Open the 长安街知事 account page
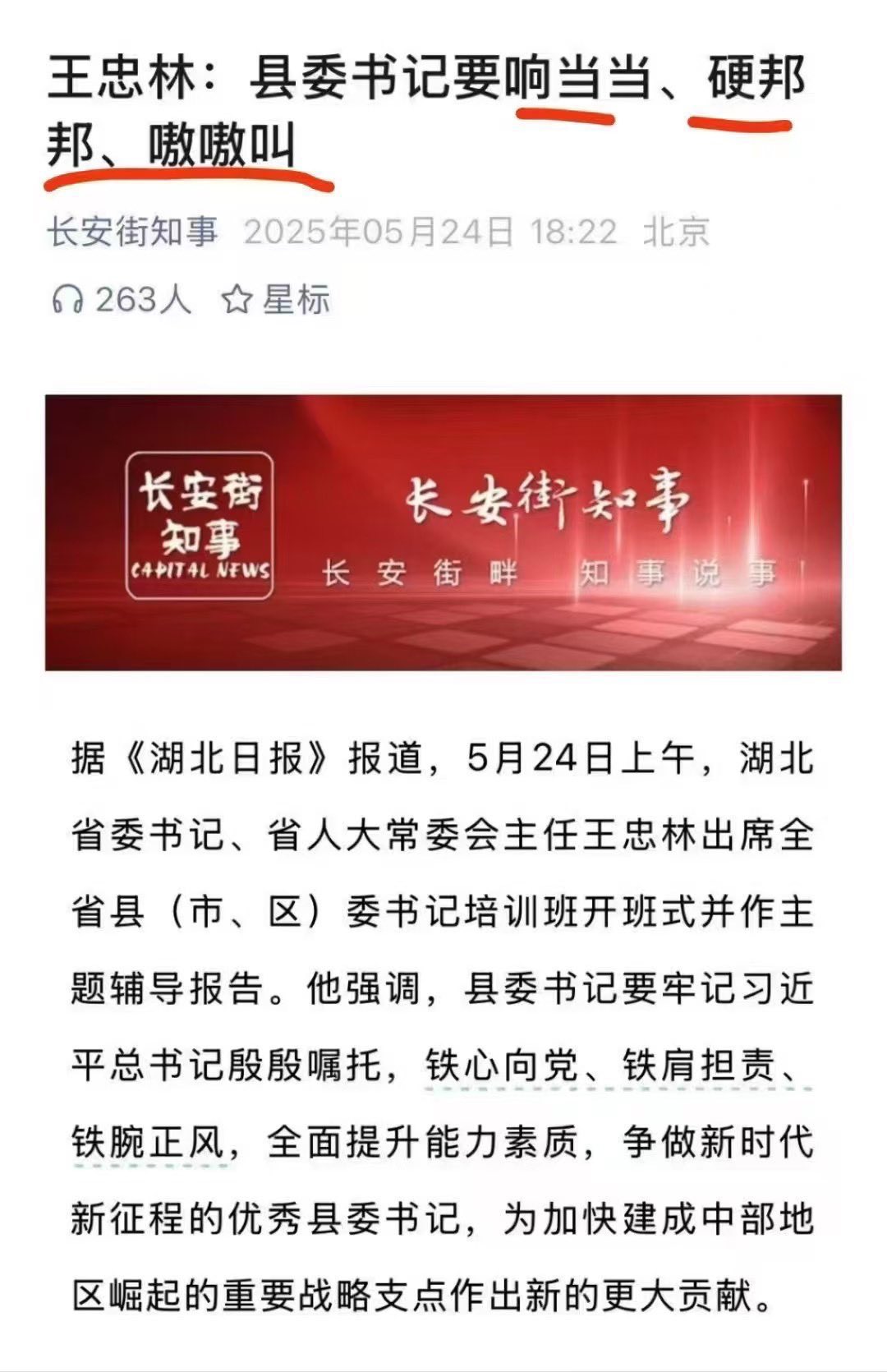Viewport: 887px width, 1372px height. coord(131,233)
